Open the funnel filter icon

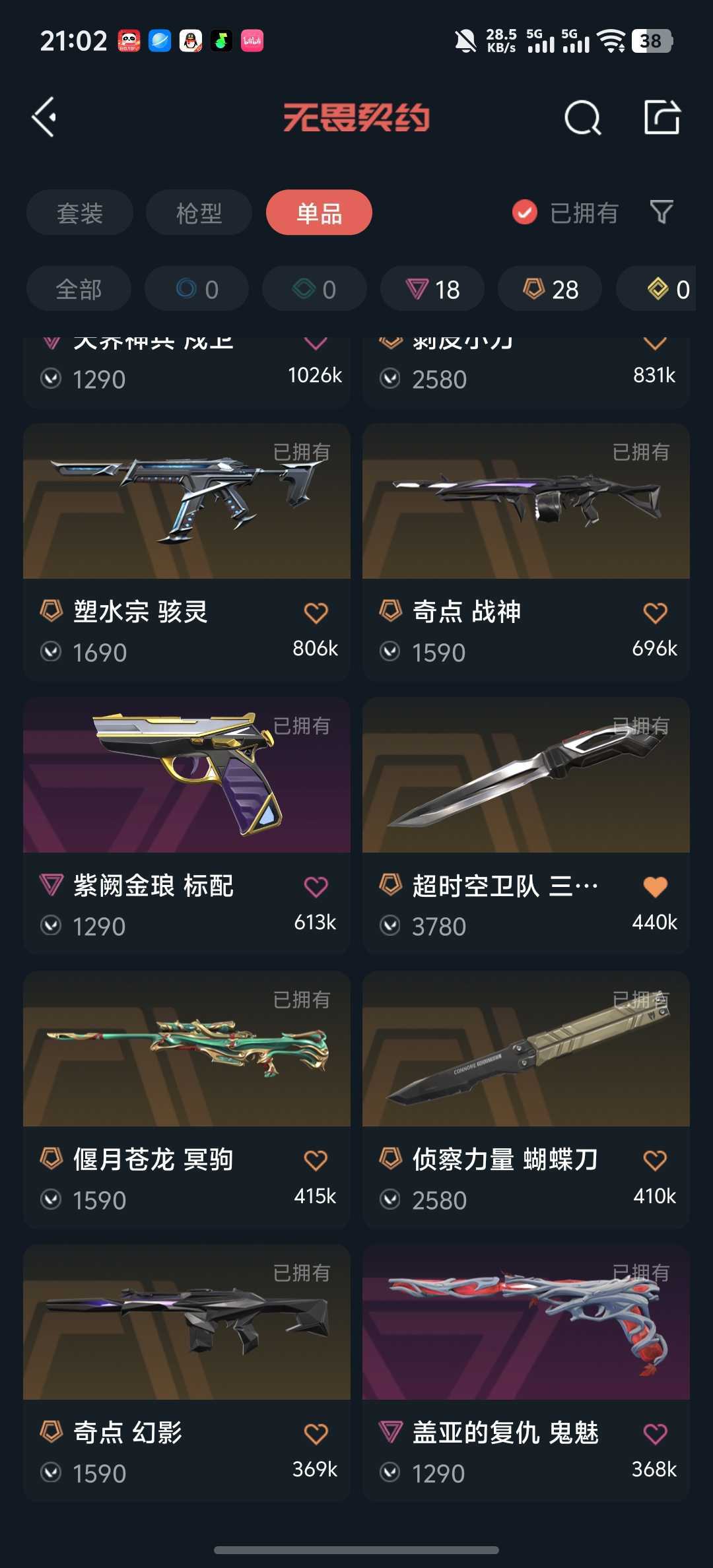click(x=661, y=212)
